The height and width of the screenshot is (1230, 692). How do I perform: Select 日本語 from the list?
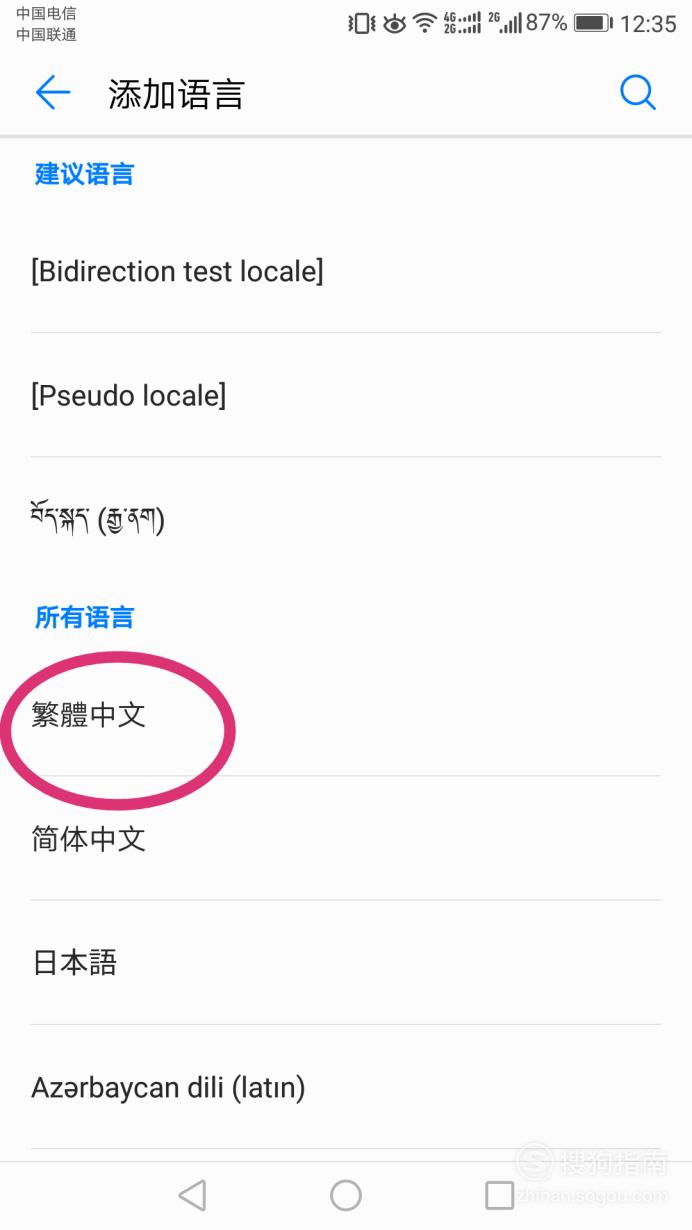pos(346,962)
